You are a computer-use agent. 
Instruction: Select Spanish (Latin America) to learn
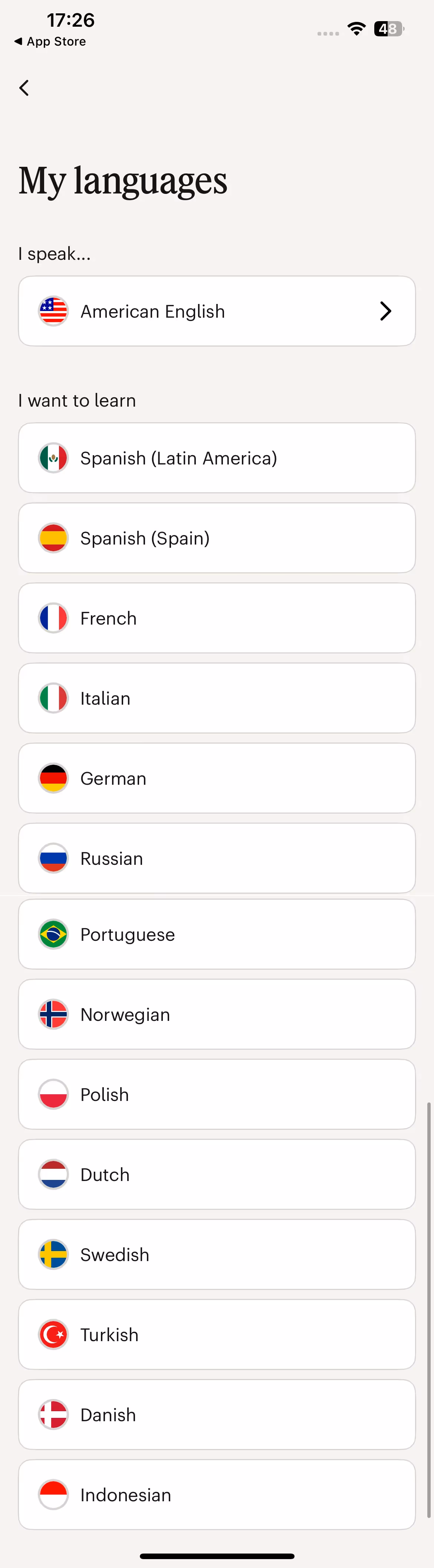pos(217,458)
